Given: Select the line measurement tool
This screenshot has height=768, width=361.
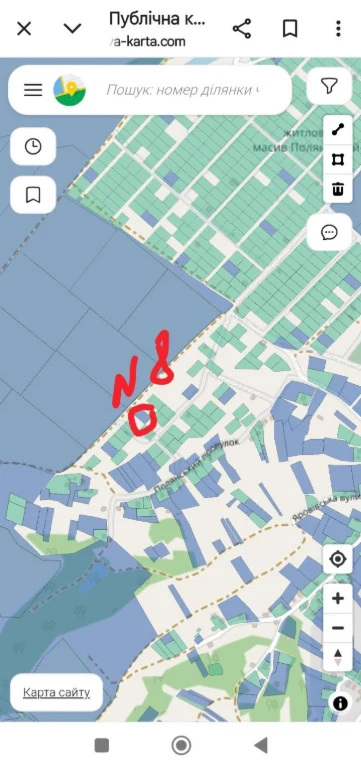Looking at the screenshot, I should coord(338,130).
